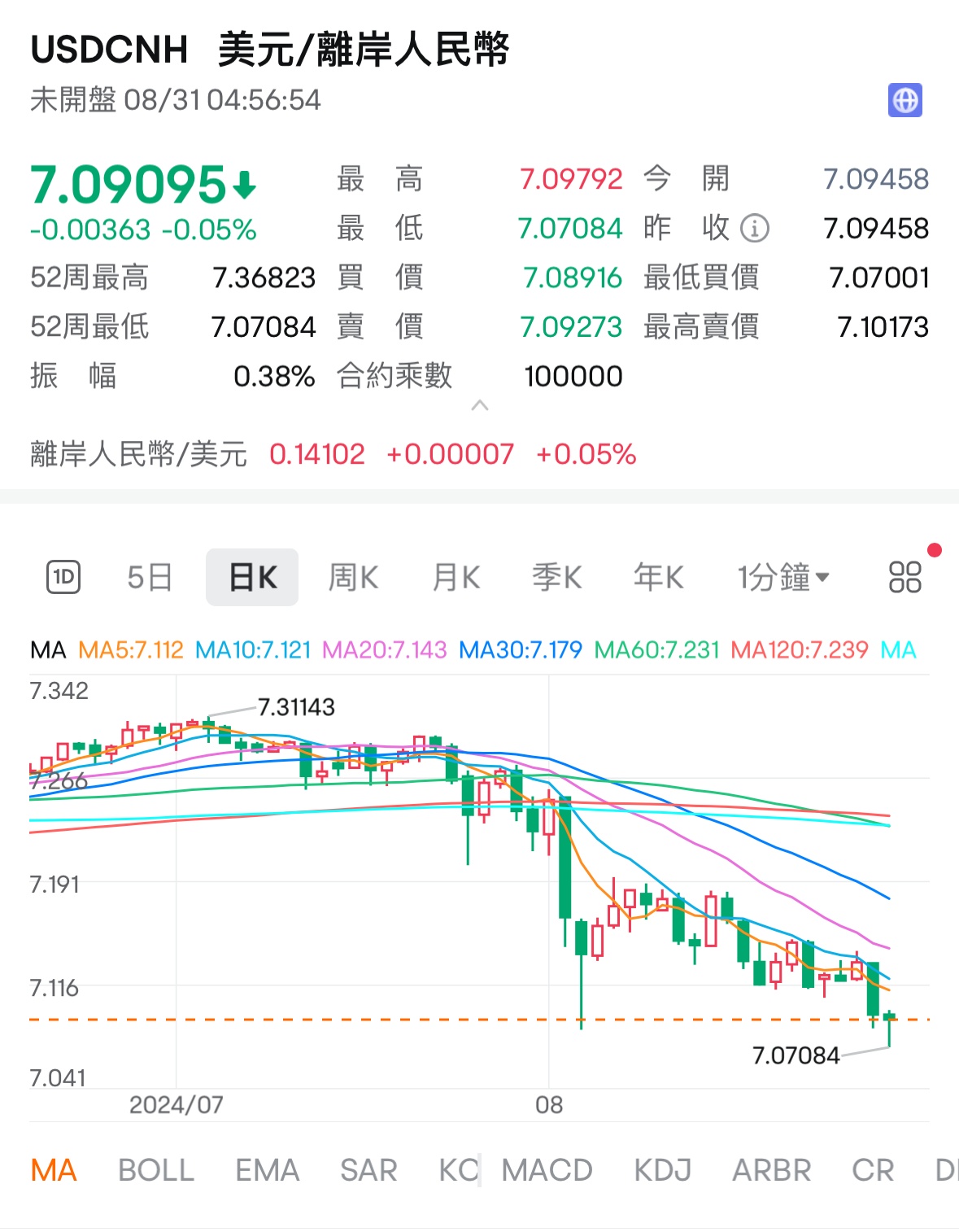
Task: Switch to the 周K tab
Action: pos(353,575)
